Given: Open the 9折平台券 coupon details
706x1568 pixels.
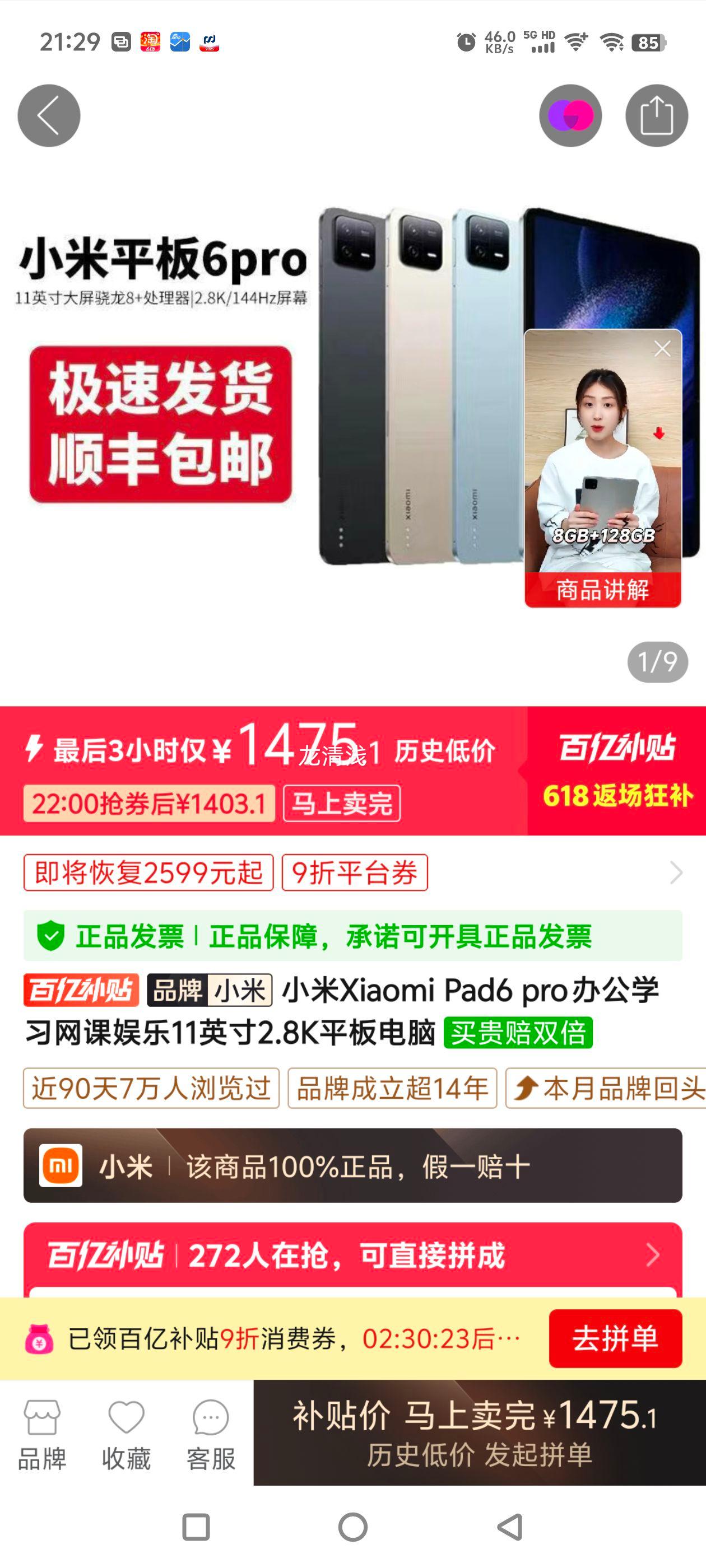Looking at the screenshot, I should coord(355,872).
